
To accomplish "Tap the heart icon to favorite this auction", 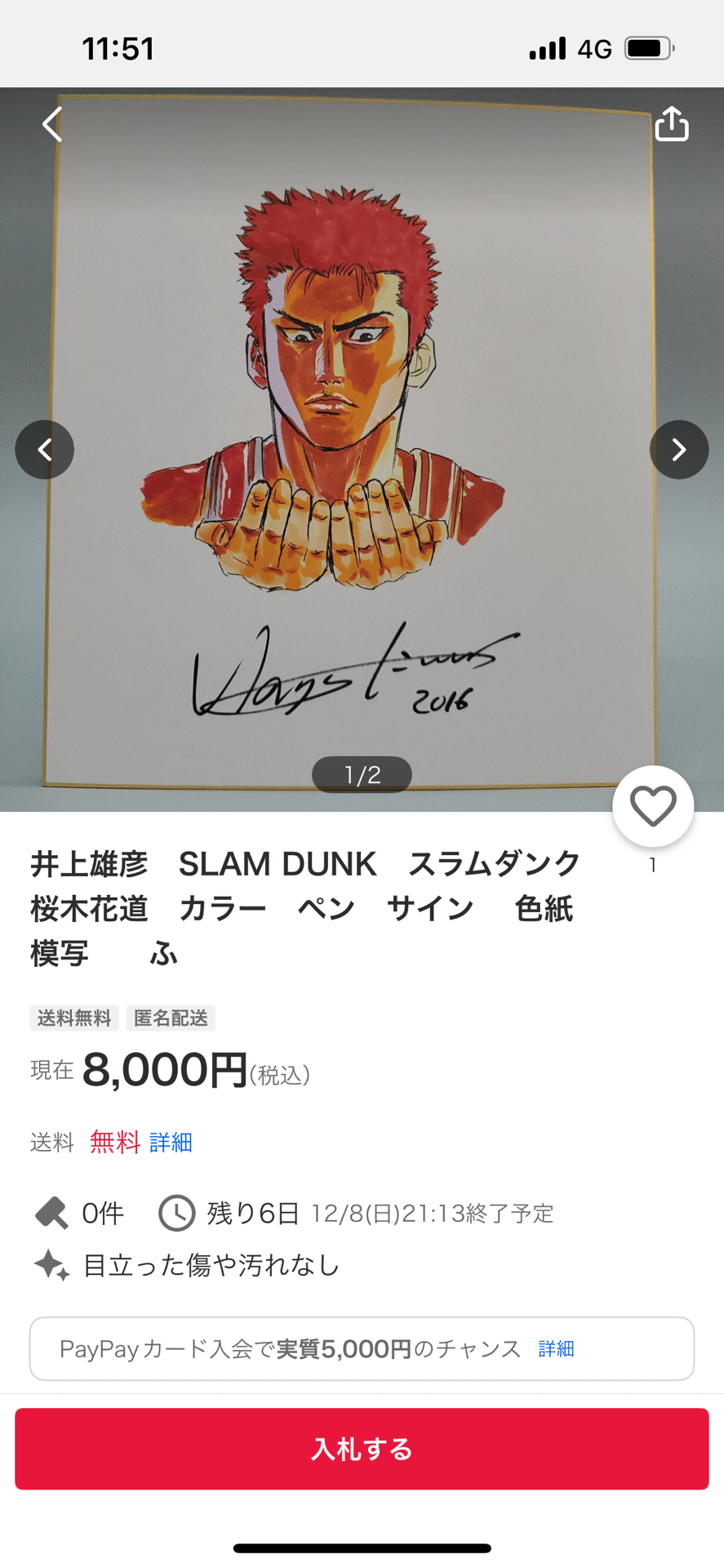I will 652,805.
